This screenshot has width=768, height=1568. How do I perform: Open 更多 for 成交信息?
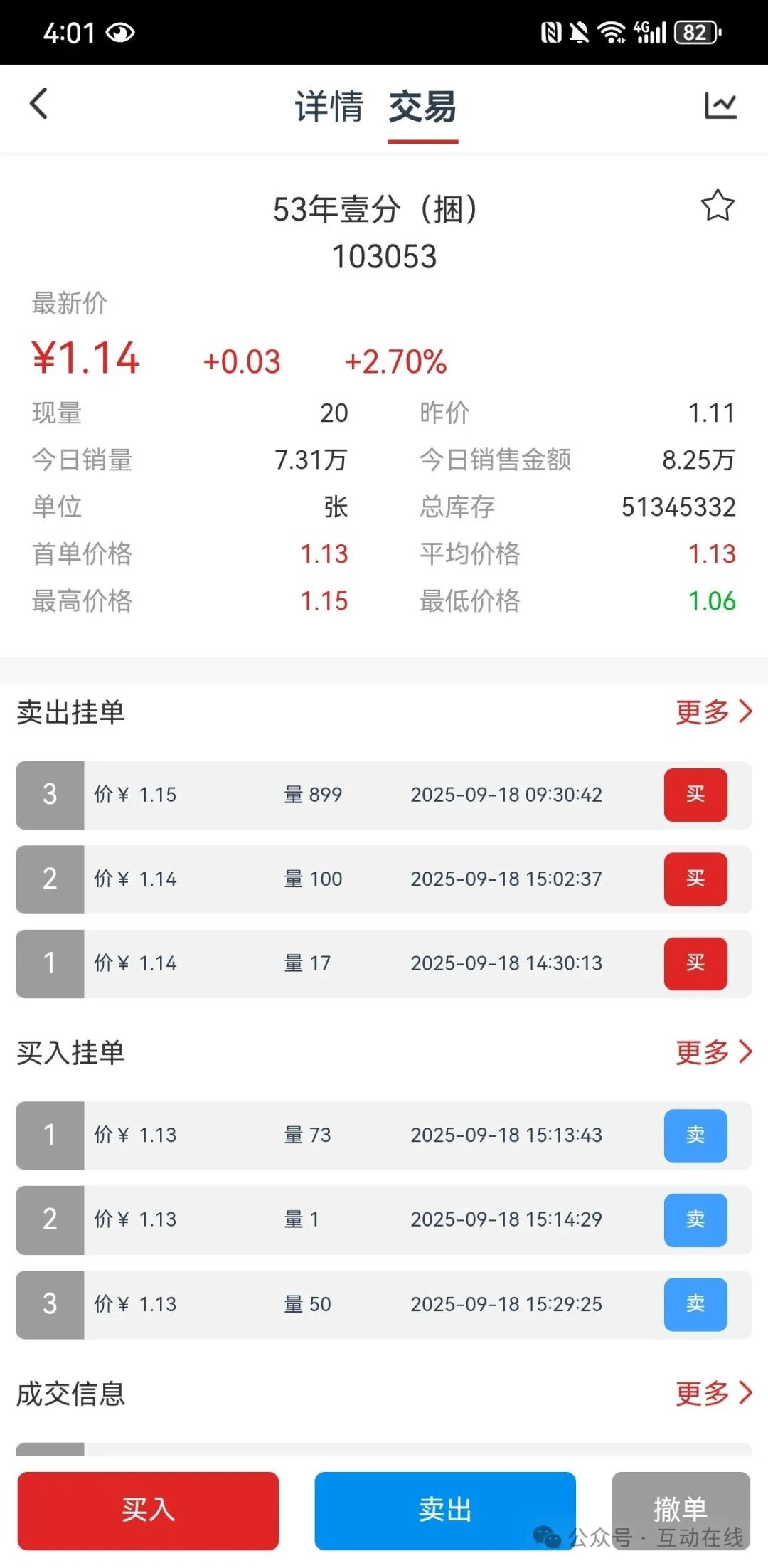pos(713,1394)
